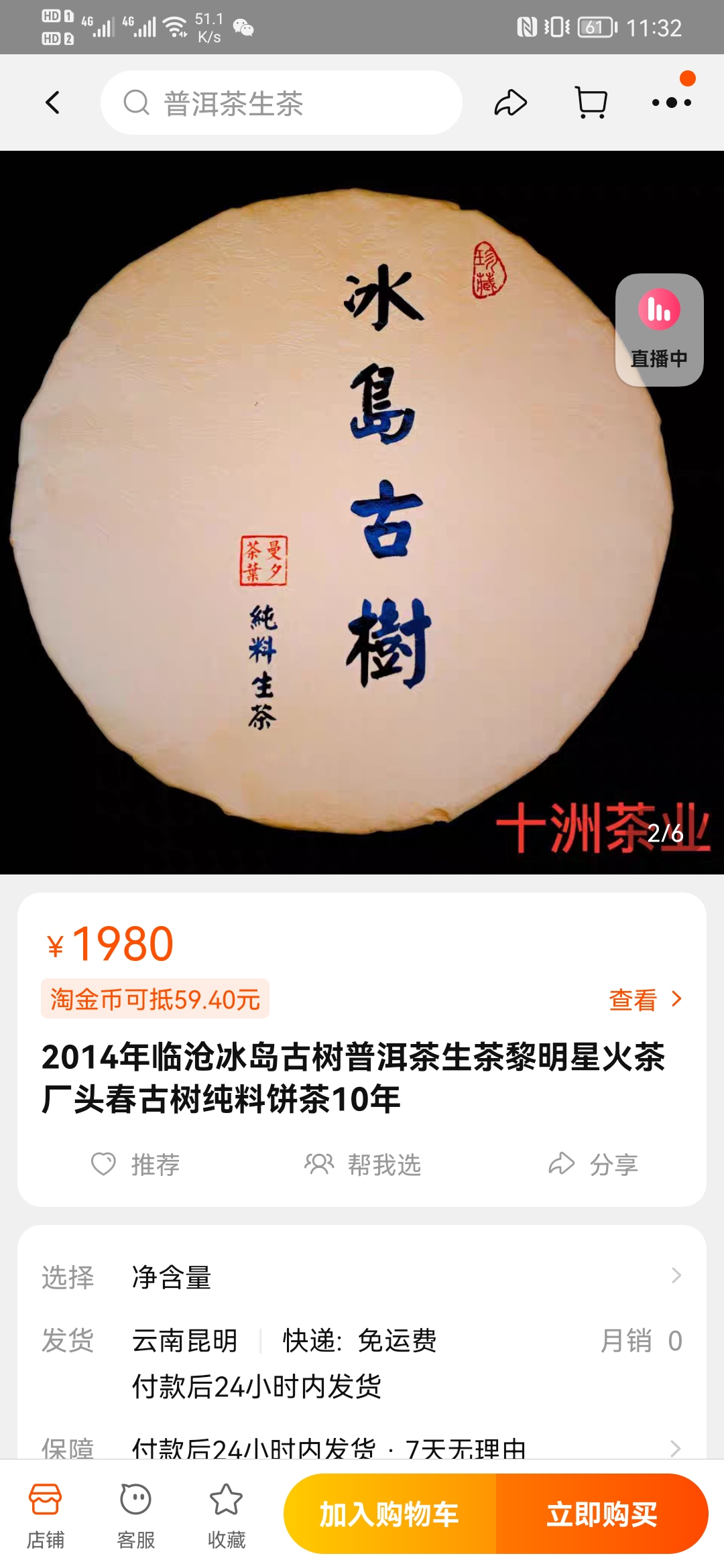Tap 加入购物车 to add to cart
The image size is (724, 1568).
click(x=389, y=1514)
